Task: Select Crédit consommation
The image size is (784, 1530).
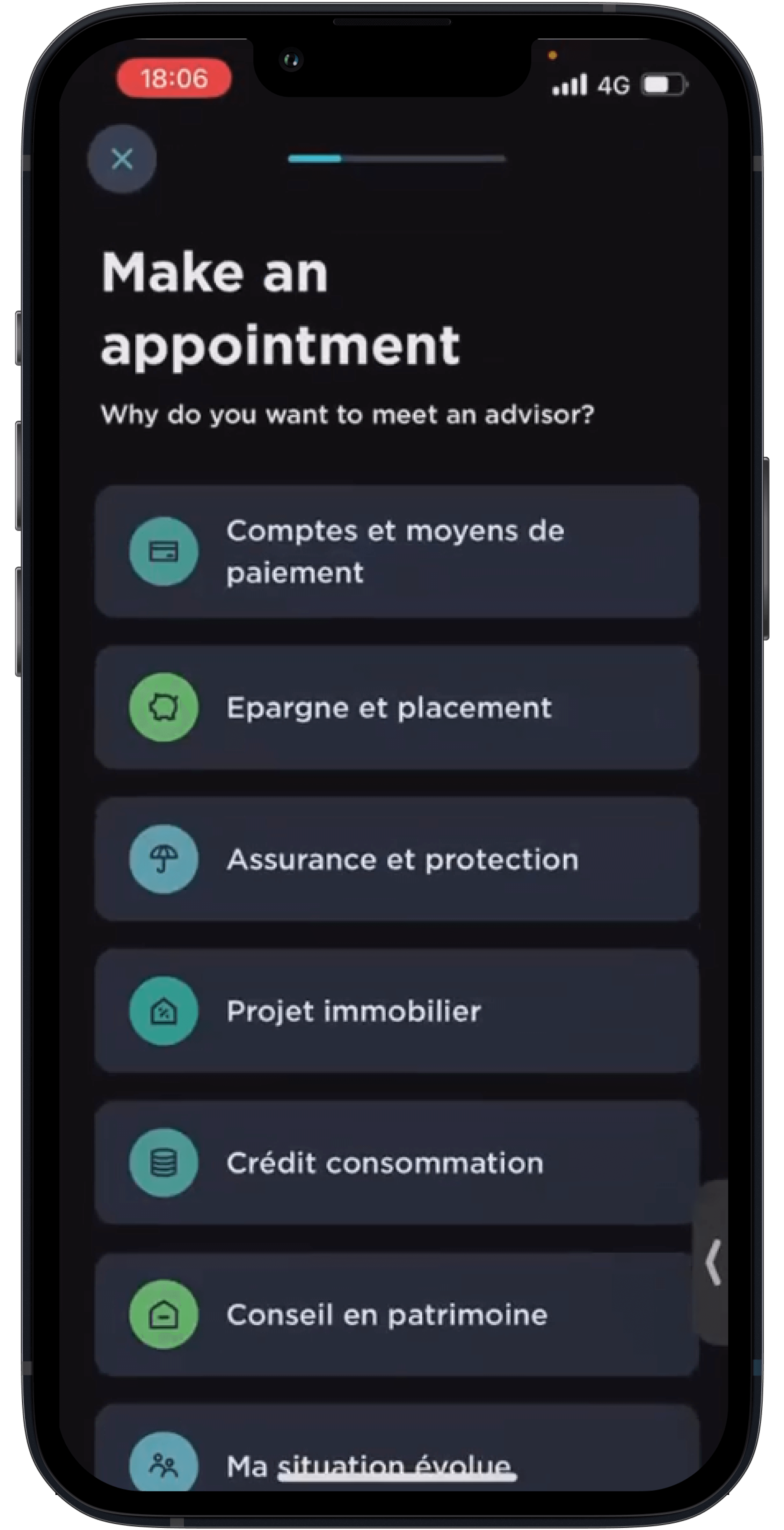Action: (x=396, y=1163)
